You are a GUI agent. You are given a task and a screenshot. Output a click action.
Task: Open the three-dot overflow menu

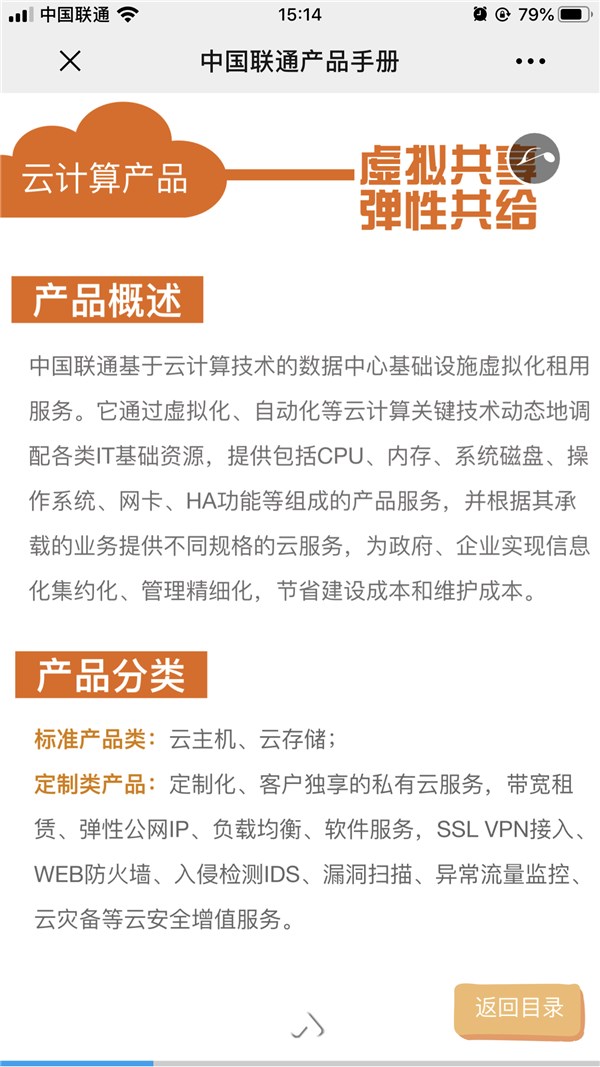click(530, 61)
